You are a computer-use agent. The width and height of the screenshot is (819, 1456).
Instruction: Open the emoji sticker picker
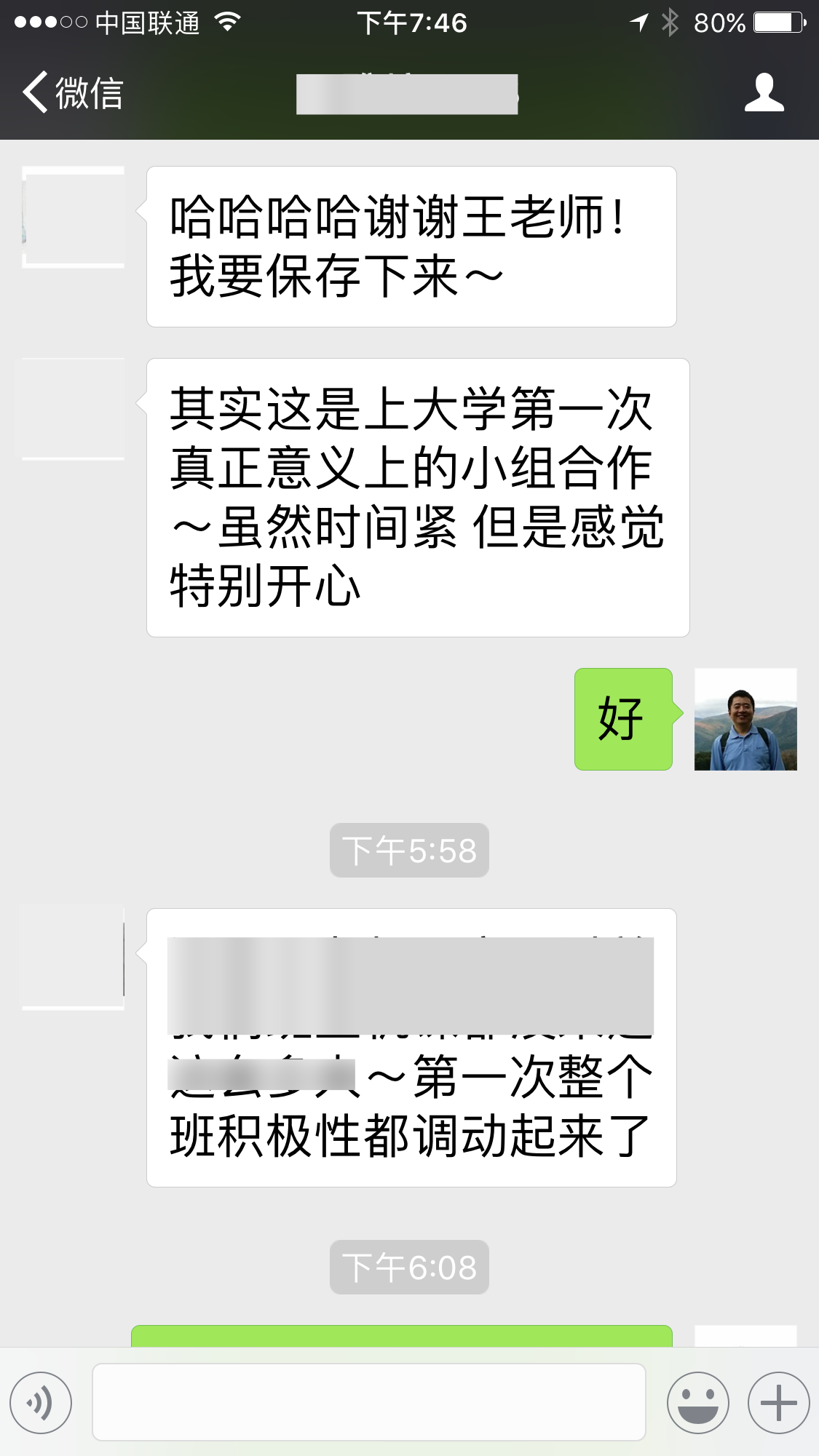click(697, 1402)
